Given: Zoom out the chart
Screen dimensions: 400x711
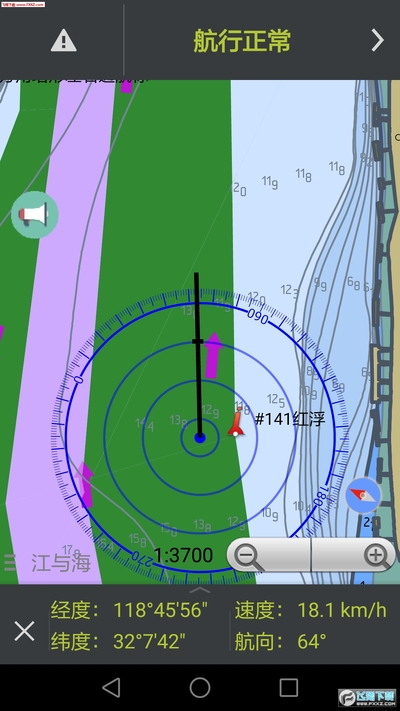Looking at the screenshot, I should tap(268, 555).
